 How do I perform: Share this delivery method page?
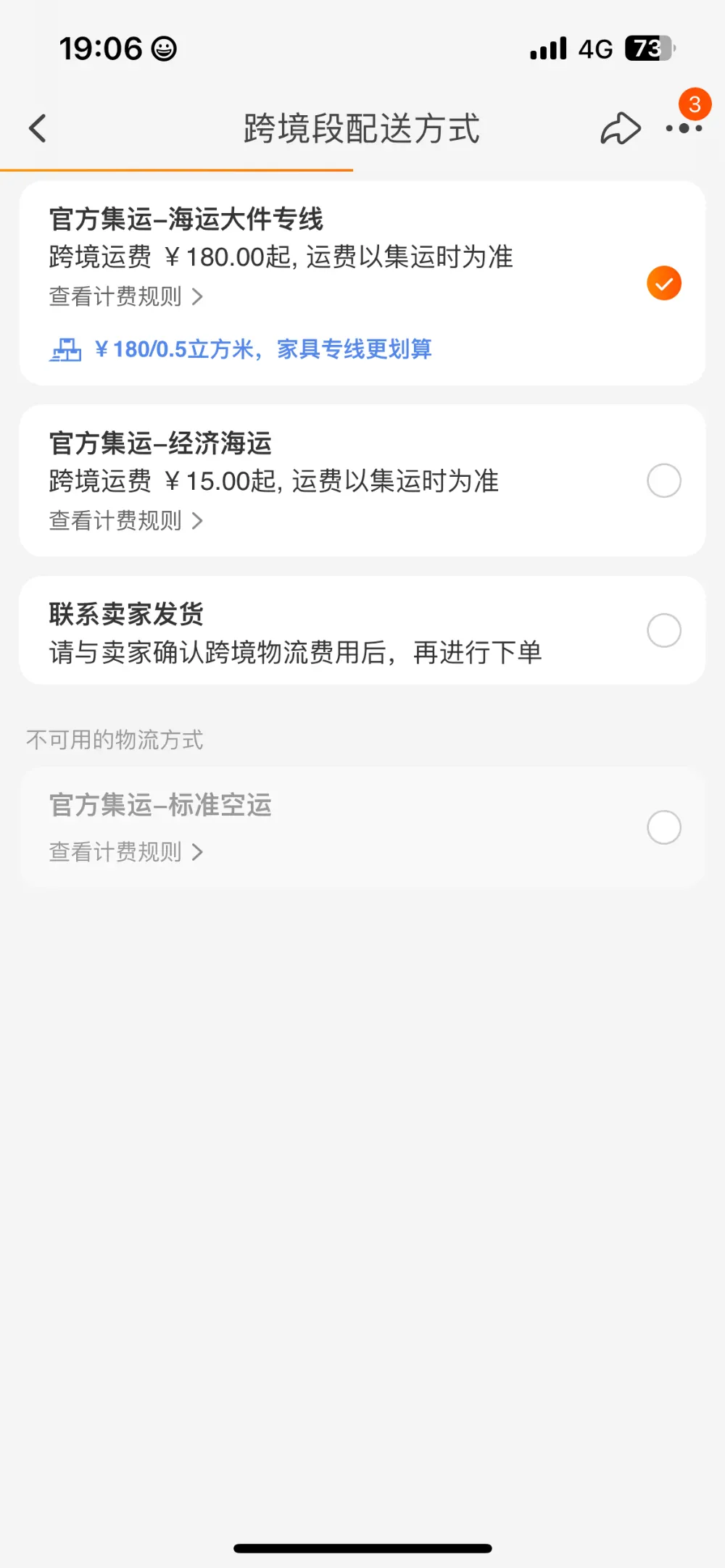coord(621,129)
